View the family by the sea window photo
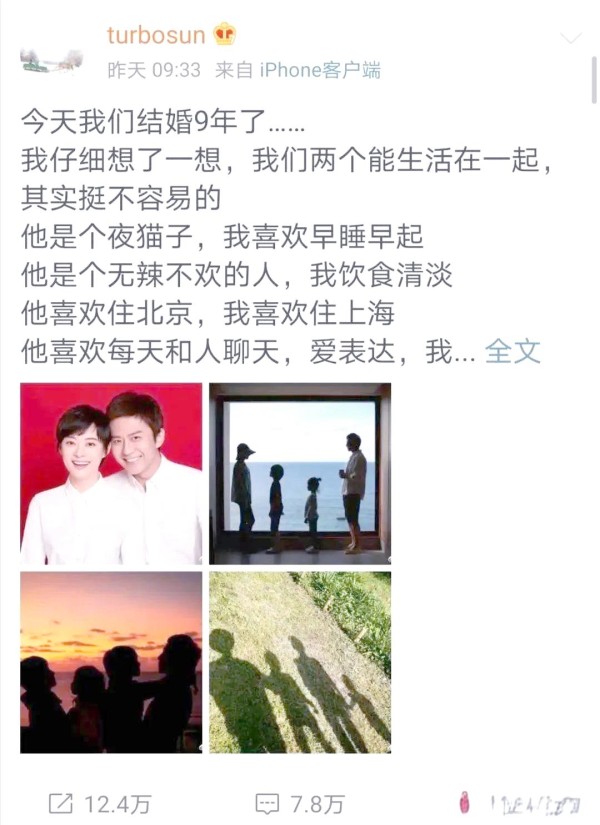Screen dimensions: 600x825 click(300, 474)
